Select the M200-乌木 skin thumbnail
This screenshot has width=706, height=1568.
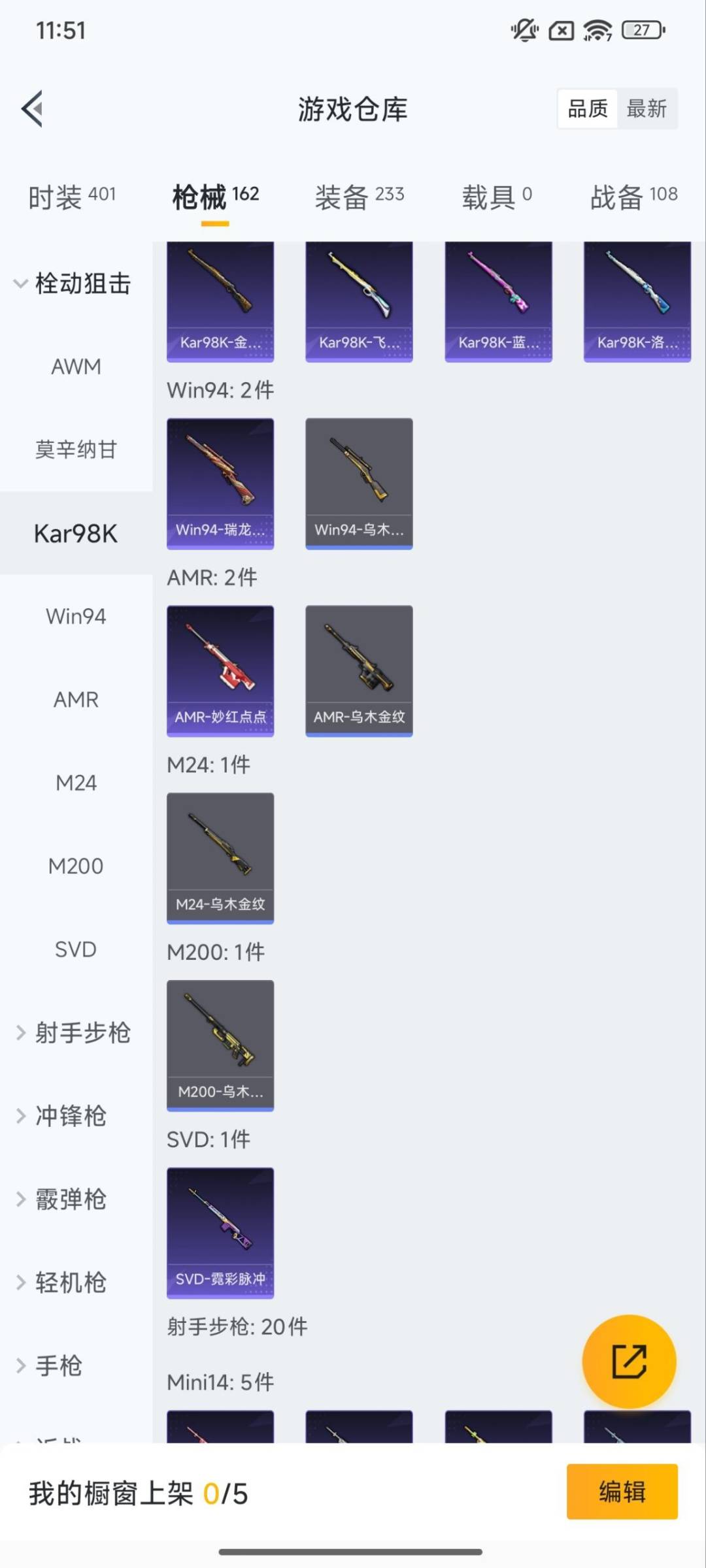point(220,1044)
